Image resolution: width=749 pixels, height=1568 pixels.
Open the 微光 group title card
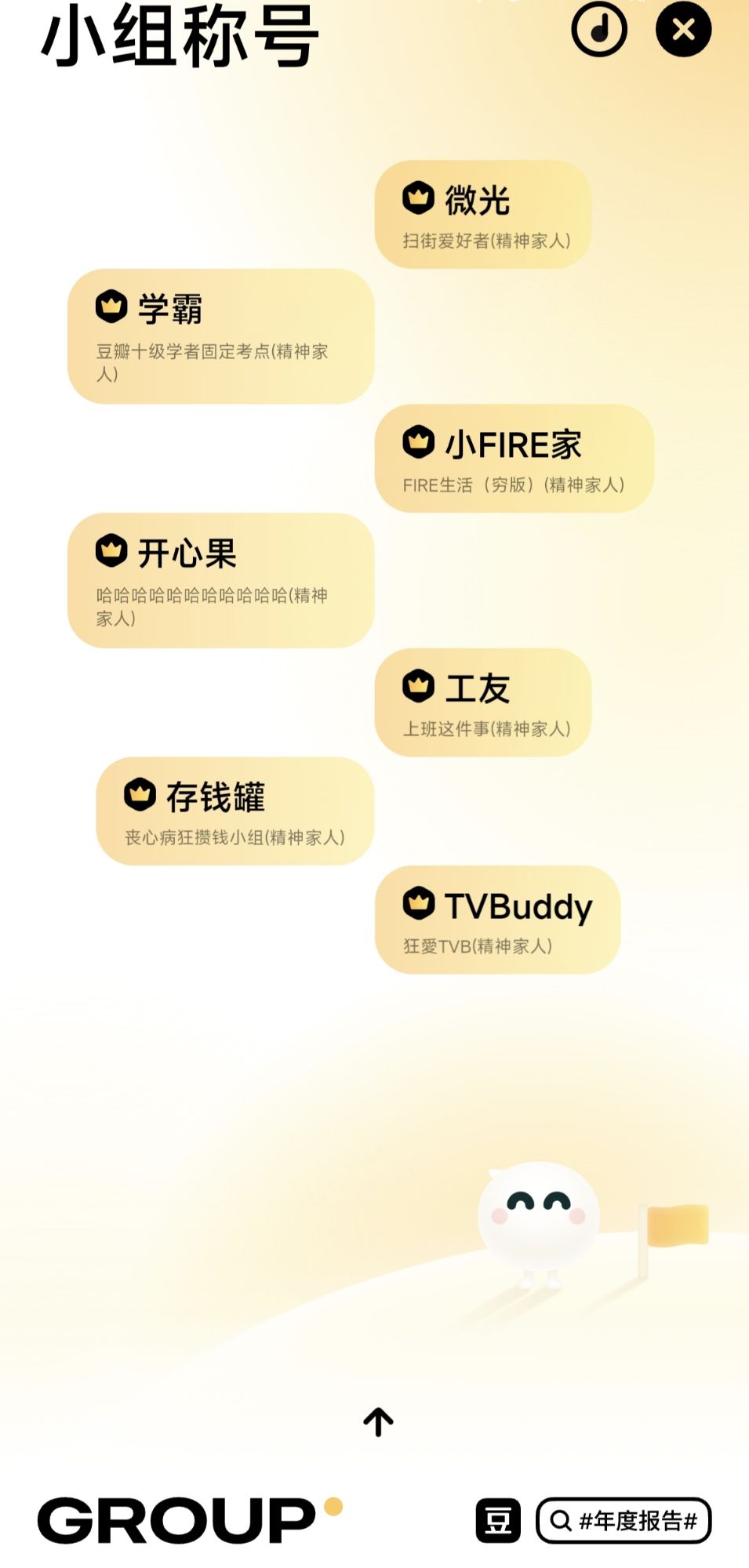[x=483, y=215]
